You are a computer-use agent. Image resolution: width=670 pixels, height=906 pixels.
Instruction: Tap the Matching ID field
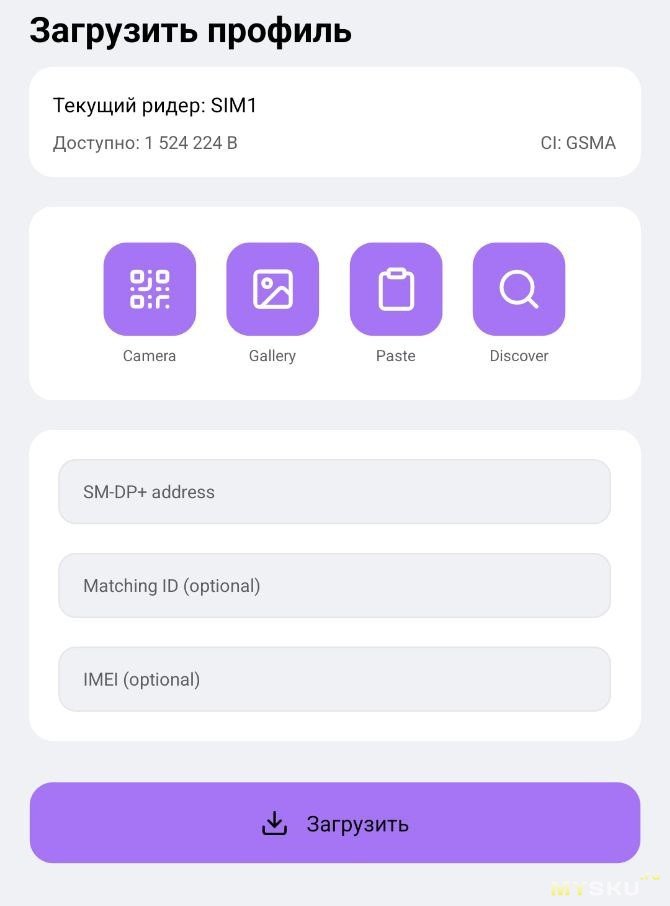point(334,586)
